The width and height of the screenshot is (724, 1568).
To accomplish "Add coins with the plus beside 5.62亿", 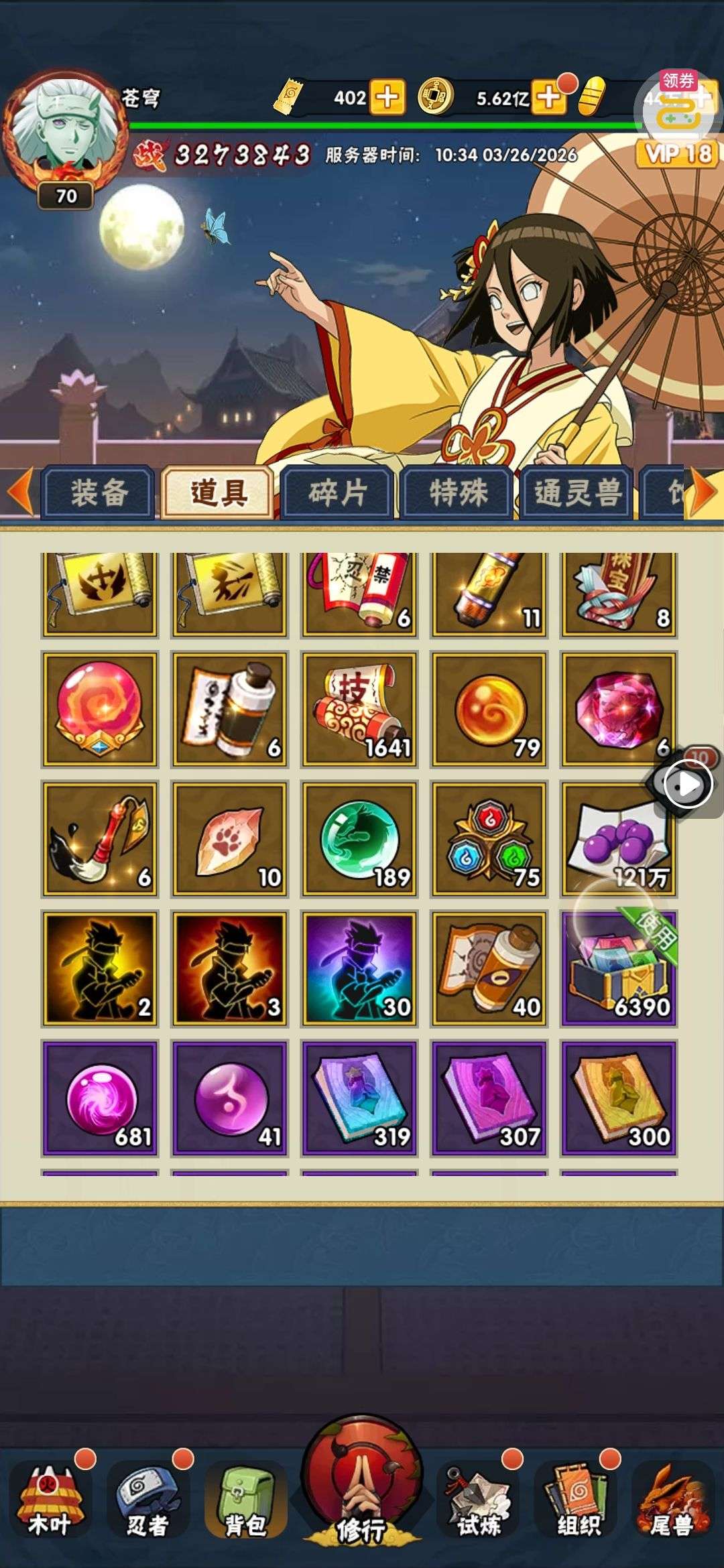I will (x=548, y=98).
